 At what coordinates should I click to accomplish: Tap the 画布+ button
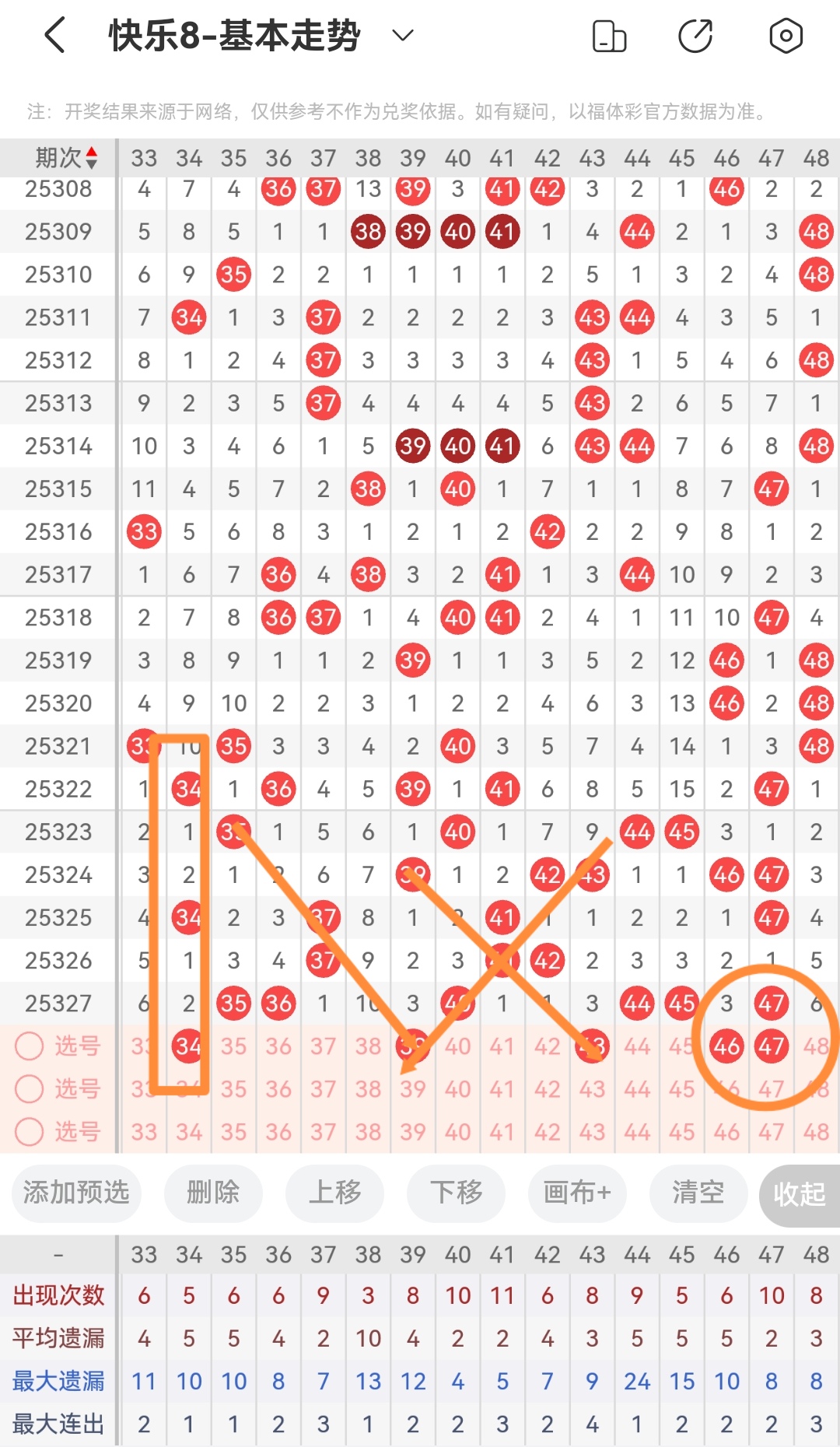(577, 1193)
